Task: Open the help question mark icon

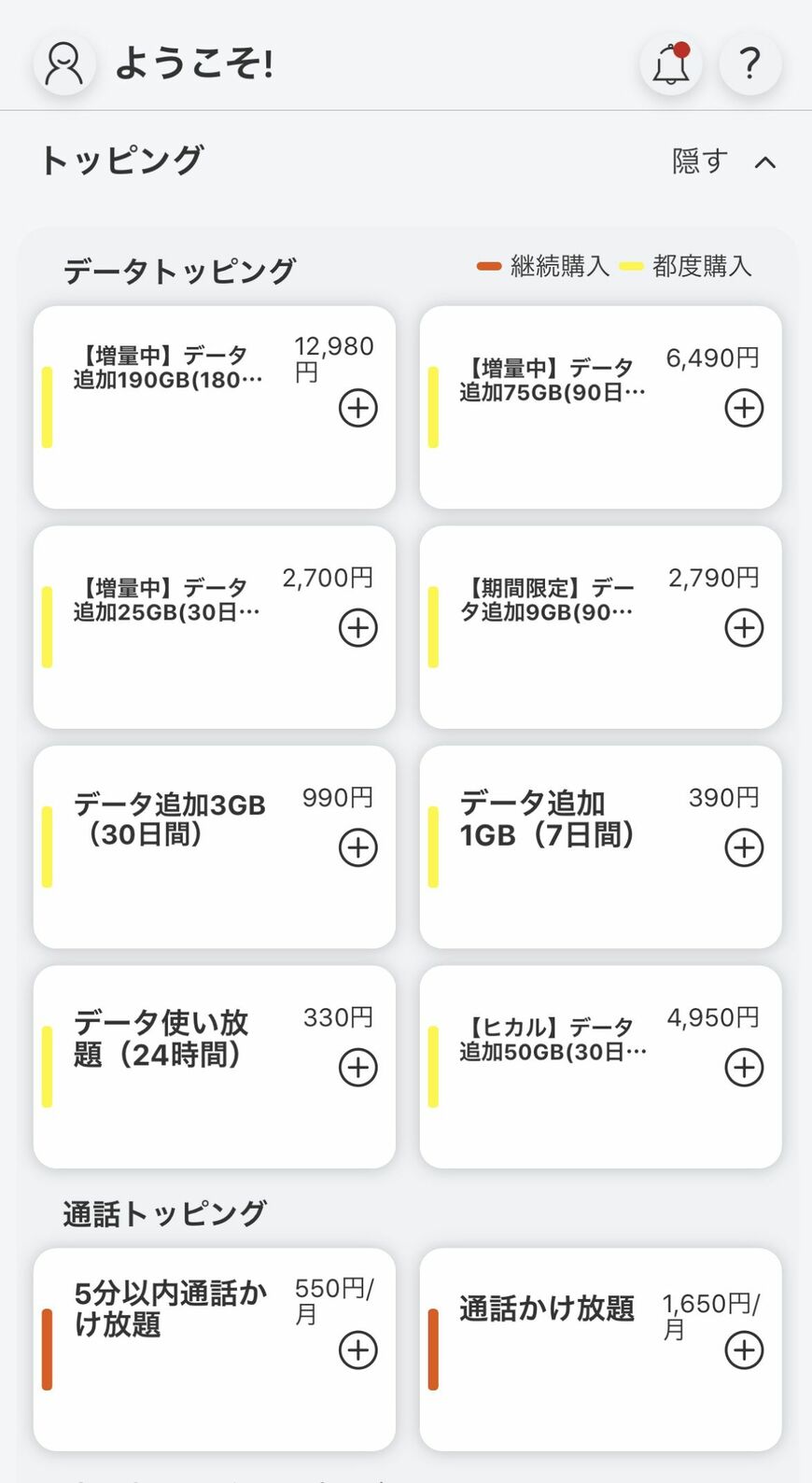Action: (x=749, y=63)
